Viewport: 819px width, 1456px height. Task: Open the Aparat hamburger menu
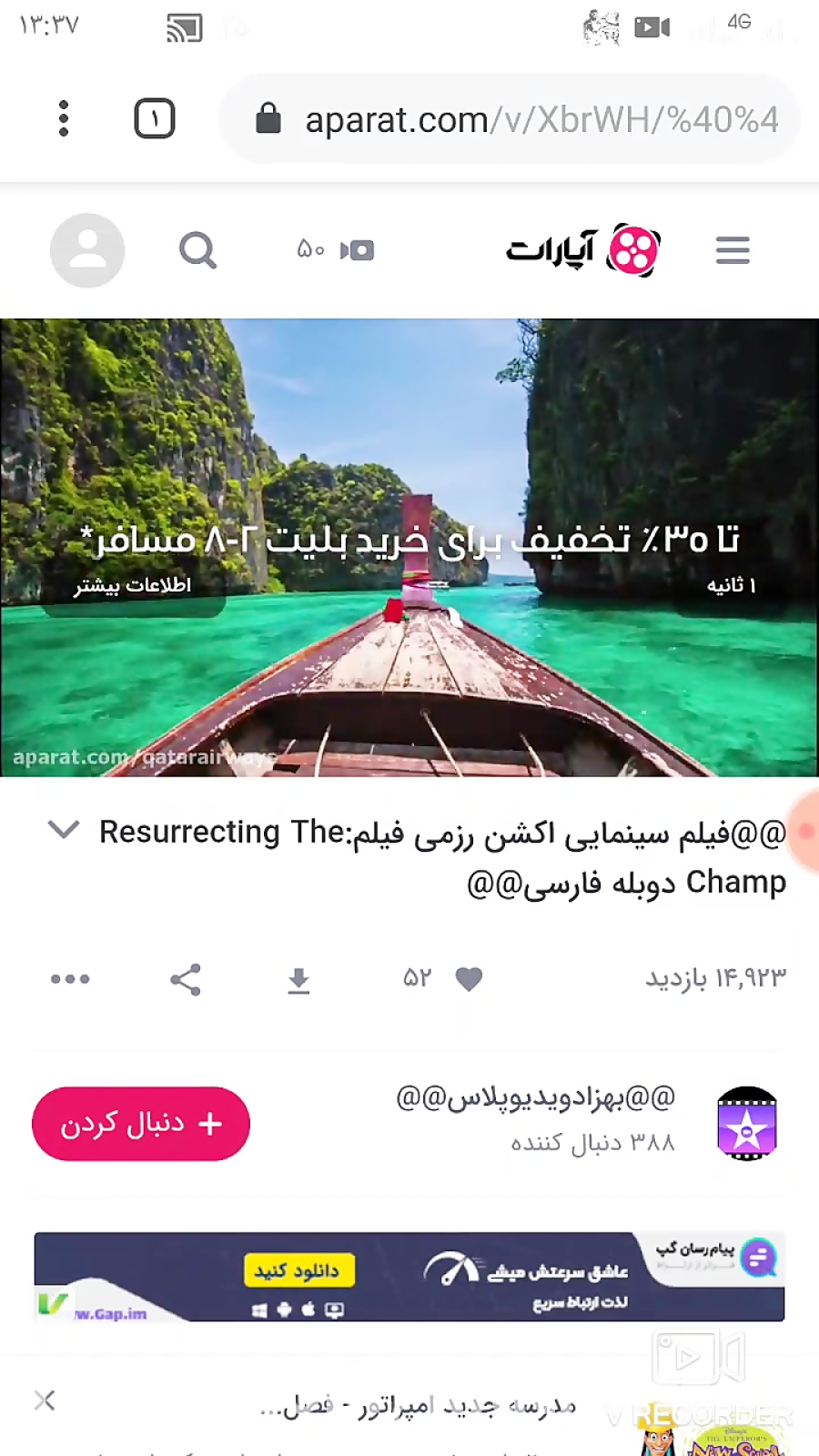coord(733,250)
